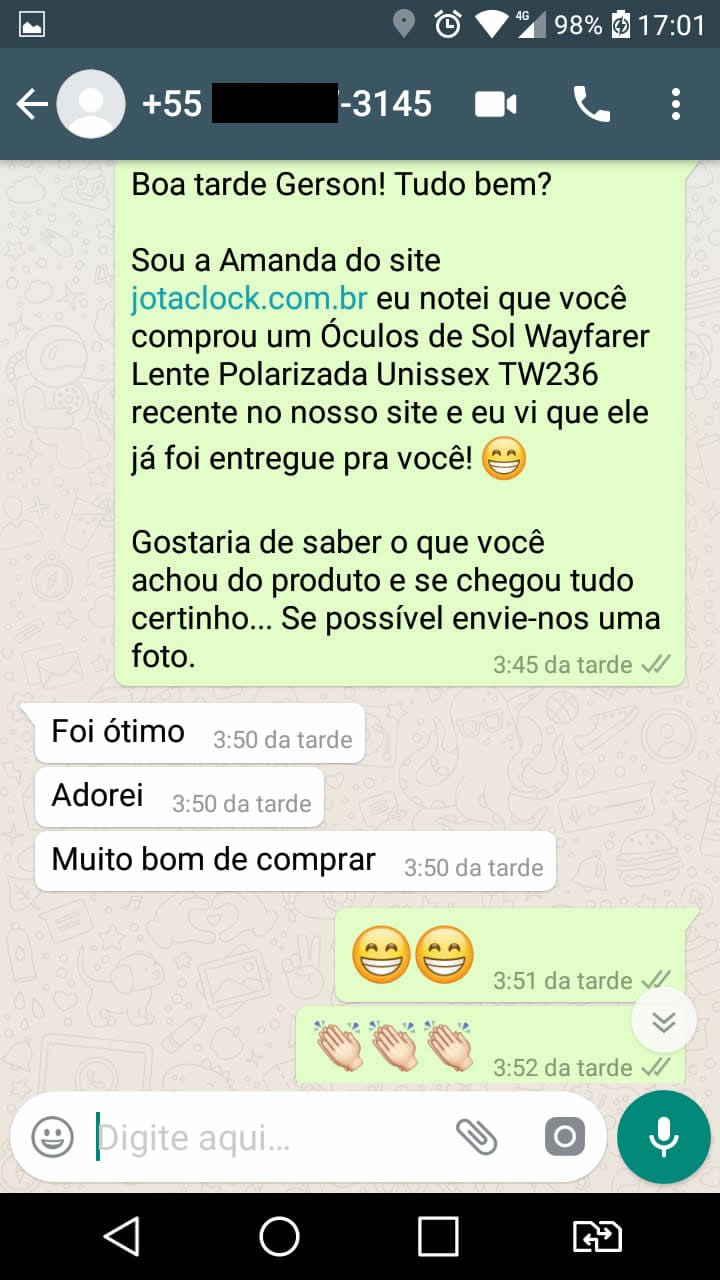Start a voice call
Screen dimensions: 720x1280
[x=591, y=104]
